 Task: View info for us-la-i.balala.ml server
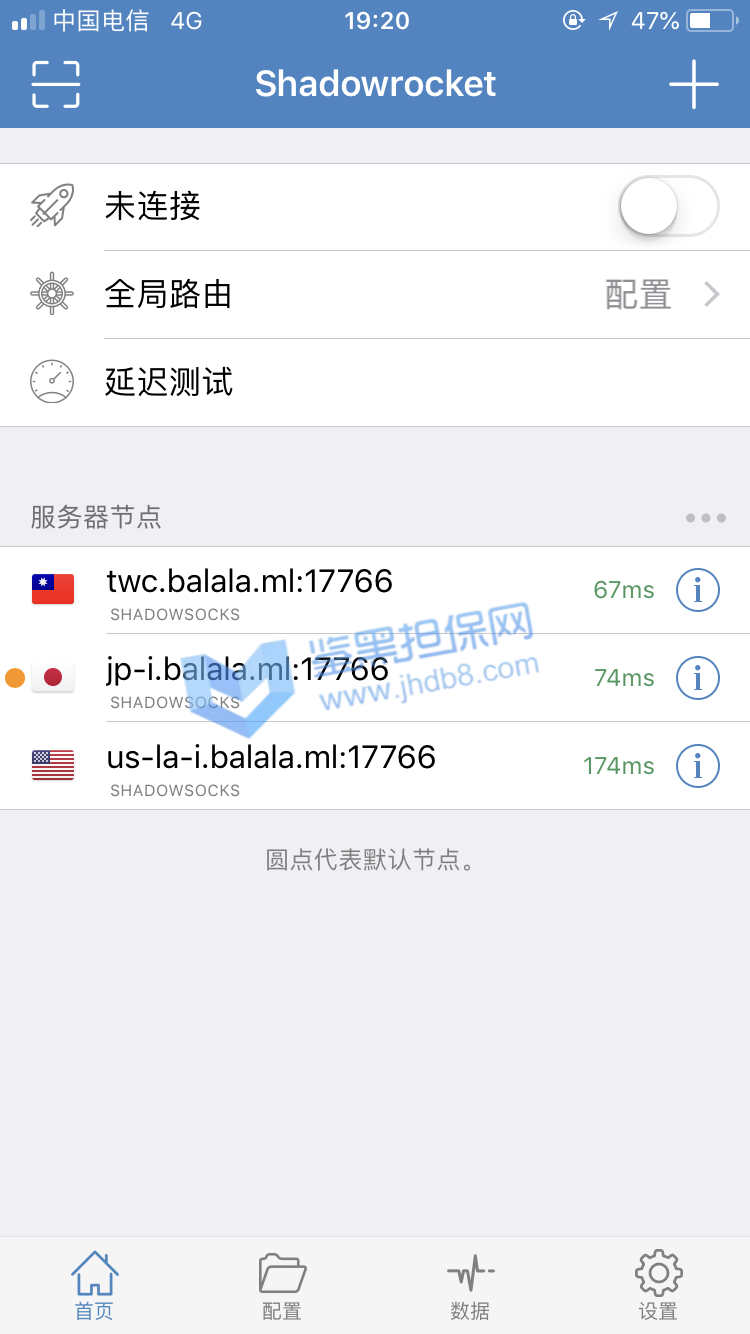pyautogui.click(x=698, y=766)
